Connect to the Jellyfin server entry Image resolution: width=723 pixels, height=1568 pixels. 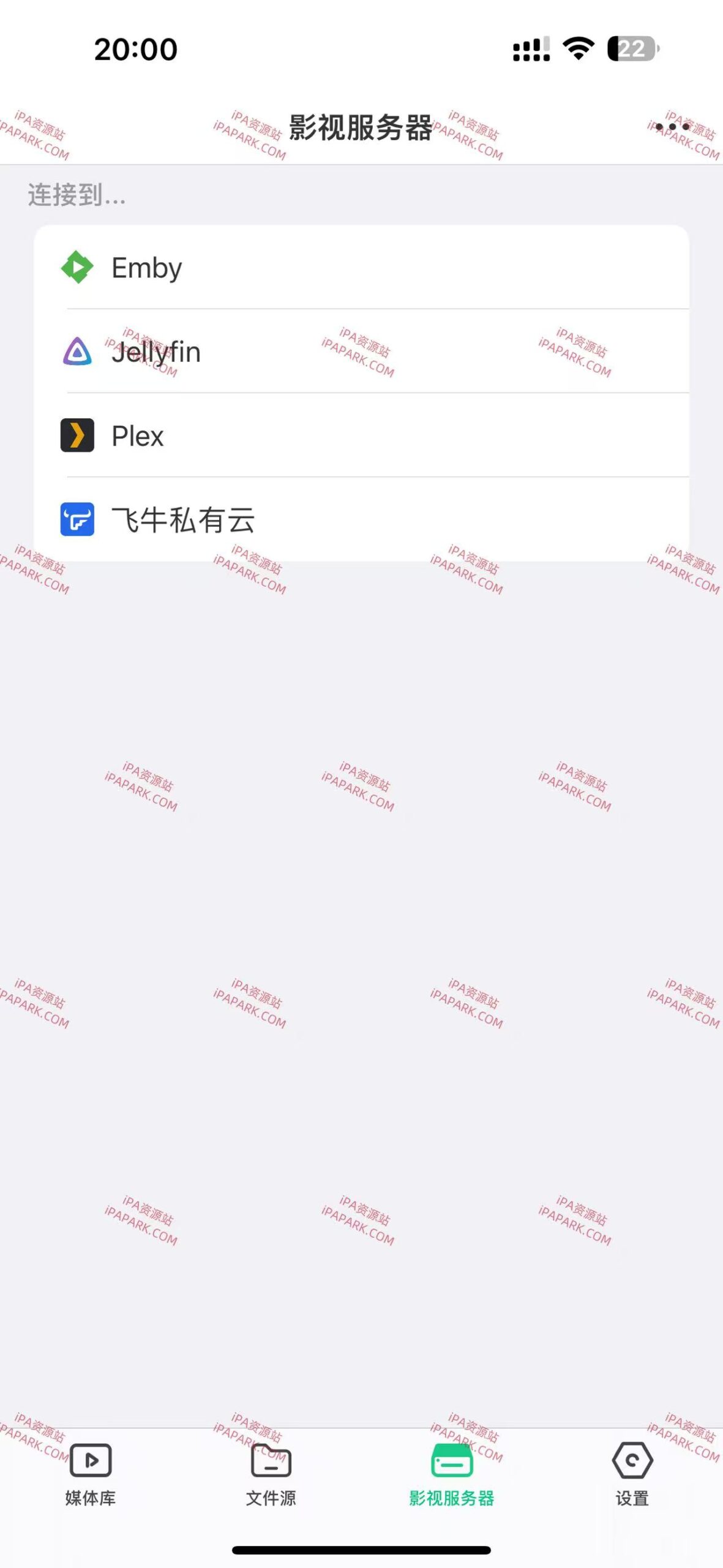361,352
